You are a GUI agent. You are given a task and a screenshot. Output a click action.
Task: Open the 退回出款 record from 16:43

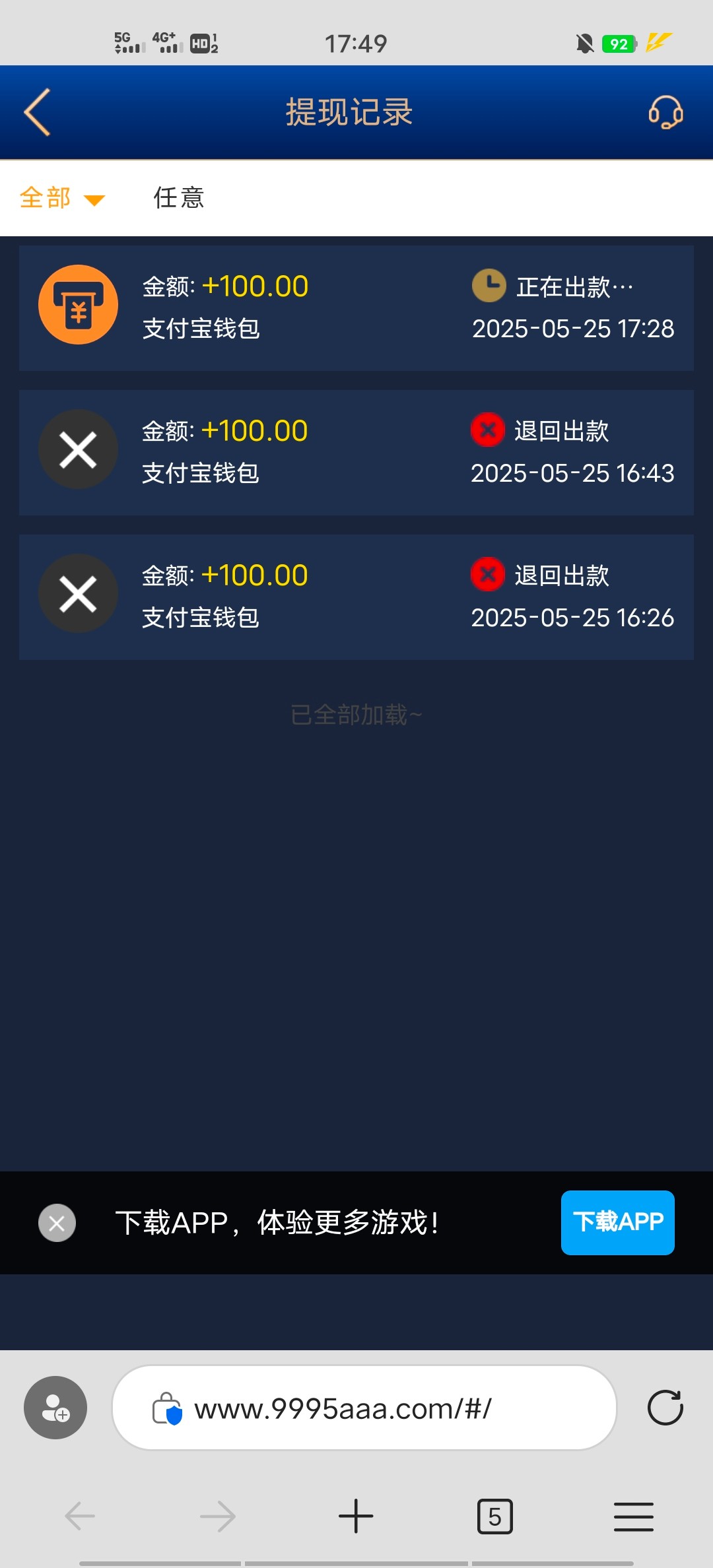click(356, 453)
